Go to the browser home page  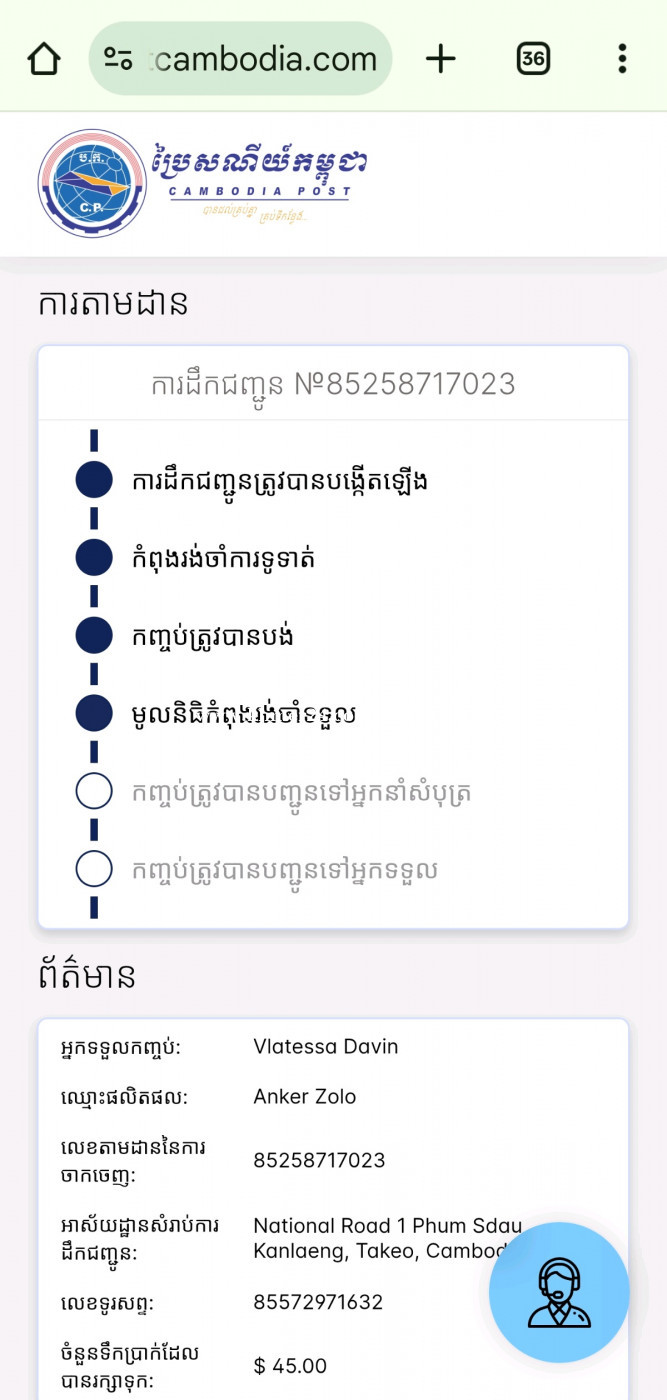point(44,59)
